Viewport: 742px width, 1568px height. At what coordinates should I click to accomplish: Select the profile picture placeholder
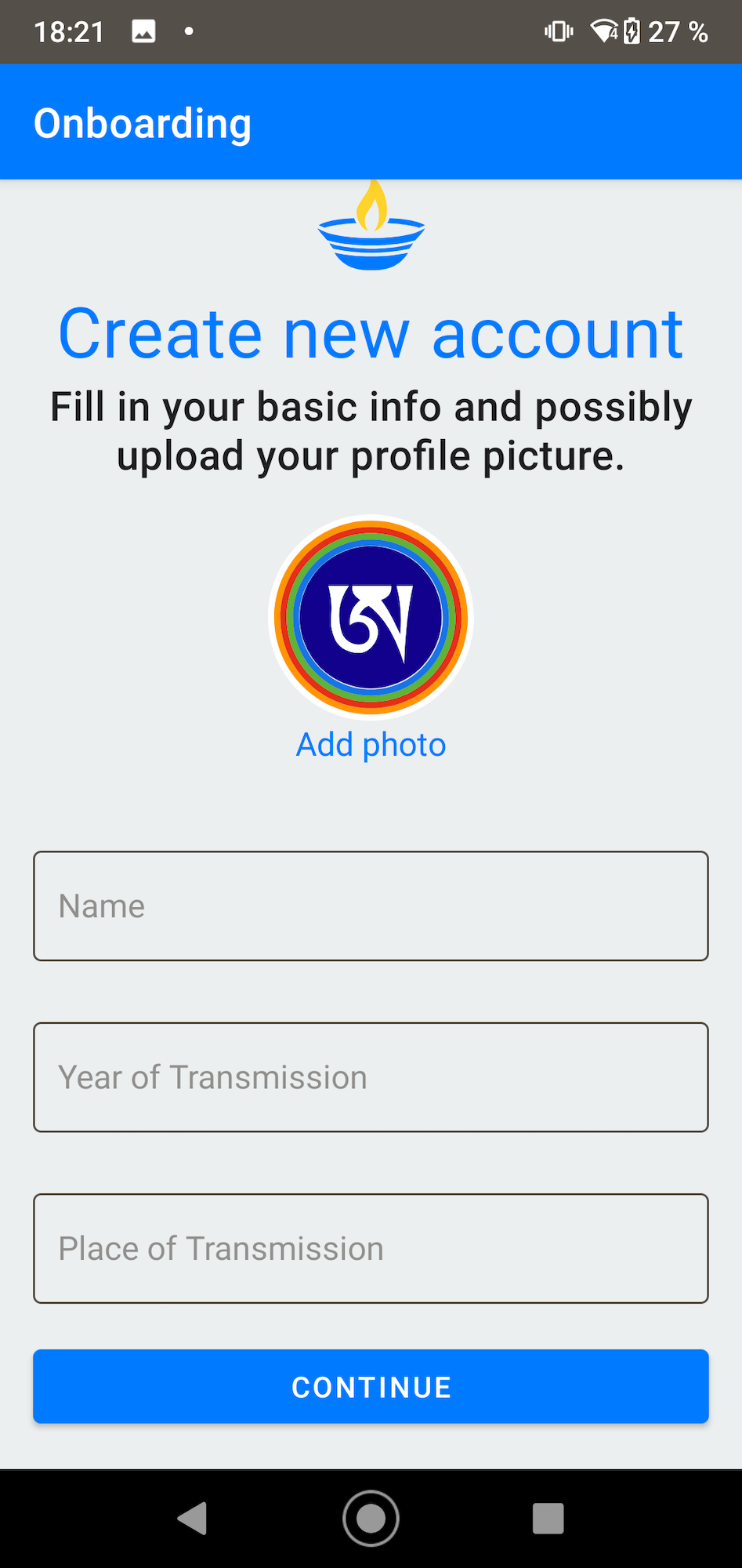coord(371,617)
